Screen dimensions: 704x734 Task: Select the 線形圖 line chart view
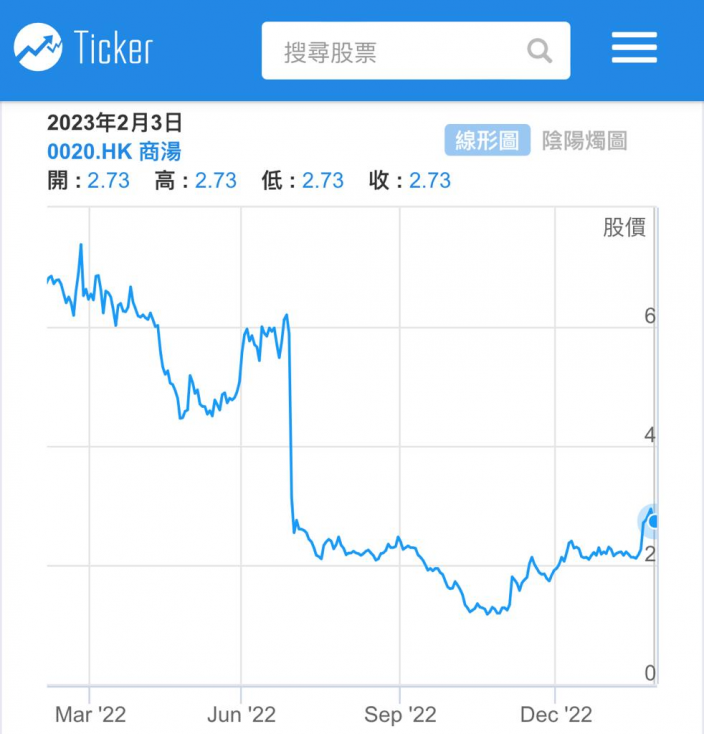tap(487, 140)
